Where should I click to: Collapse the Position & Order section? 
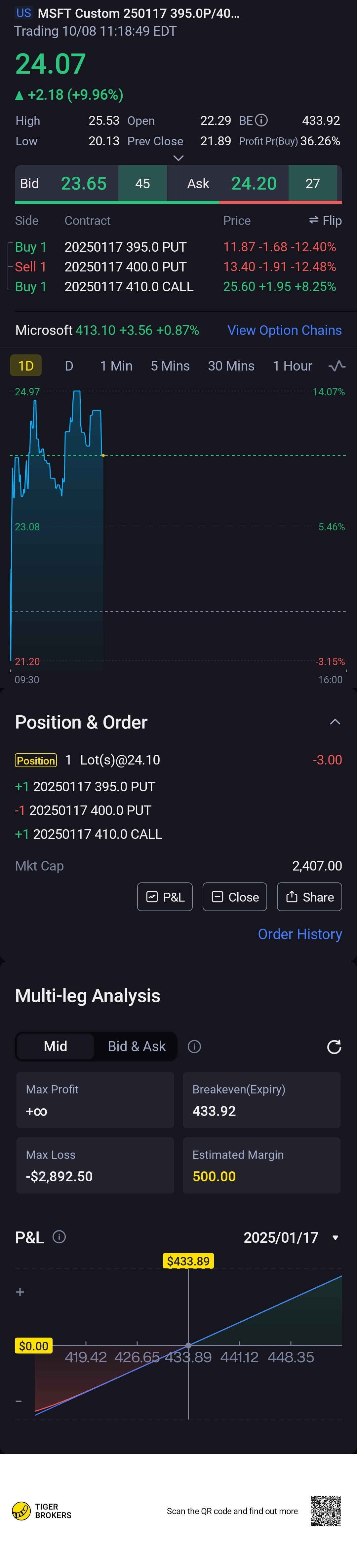click(x=335, y=722)
